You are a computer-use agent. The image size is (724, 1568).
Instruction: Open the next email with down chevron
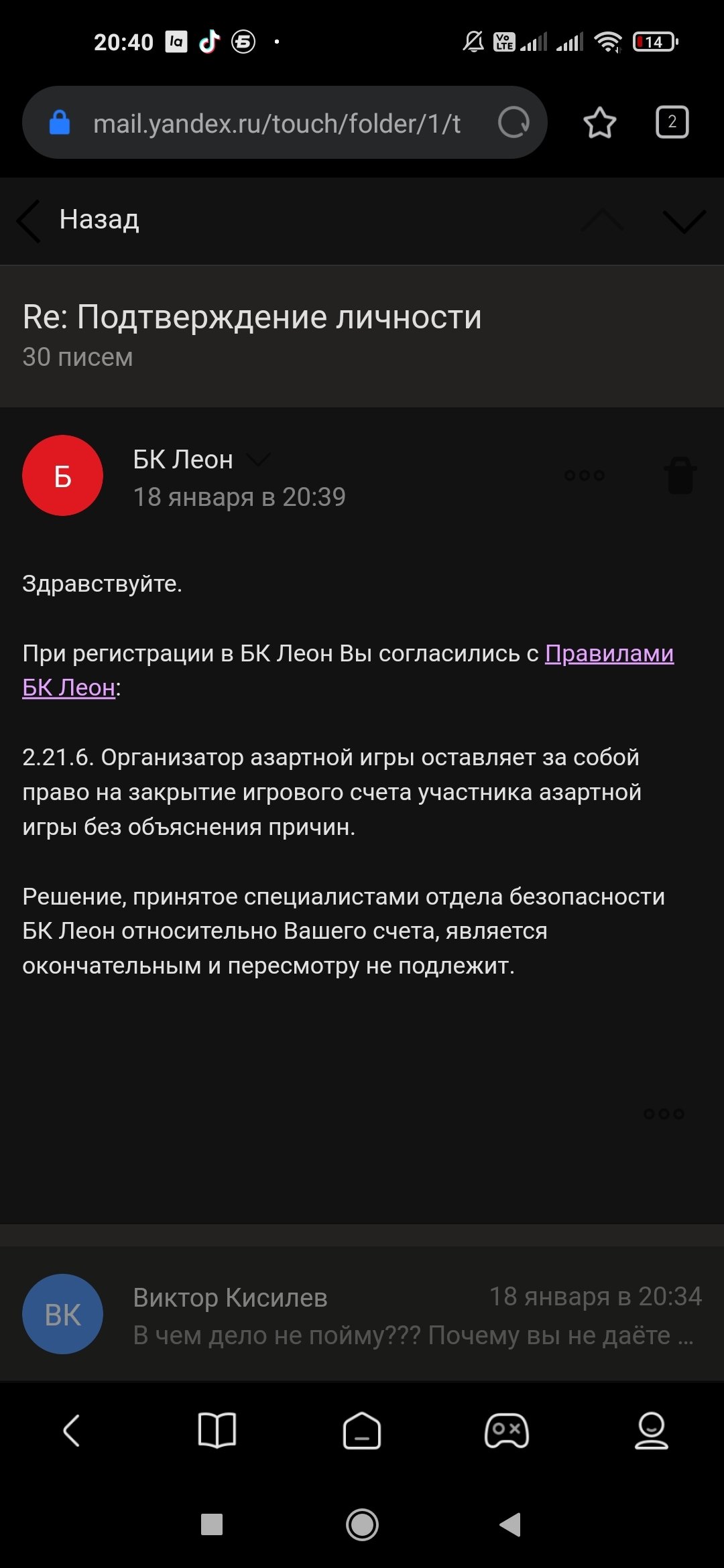coord(683,221)
